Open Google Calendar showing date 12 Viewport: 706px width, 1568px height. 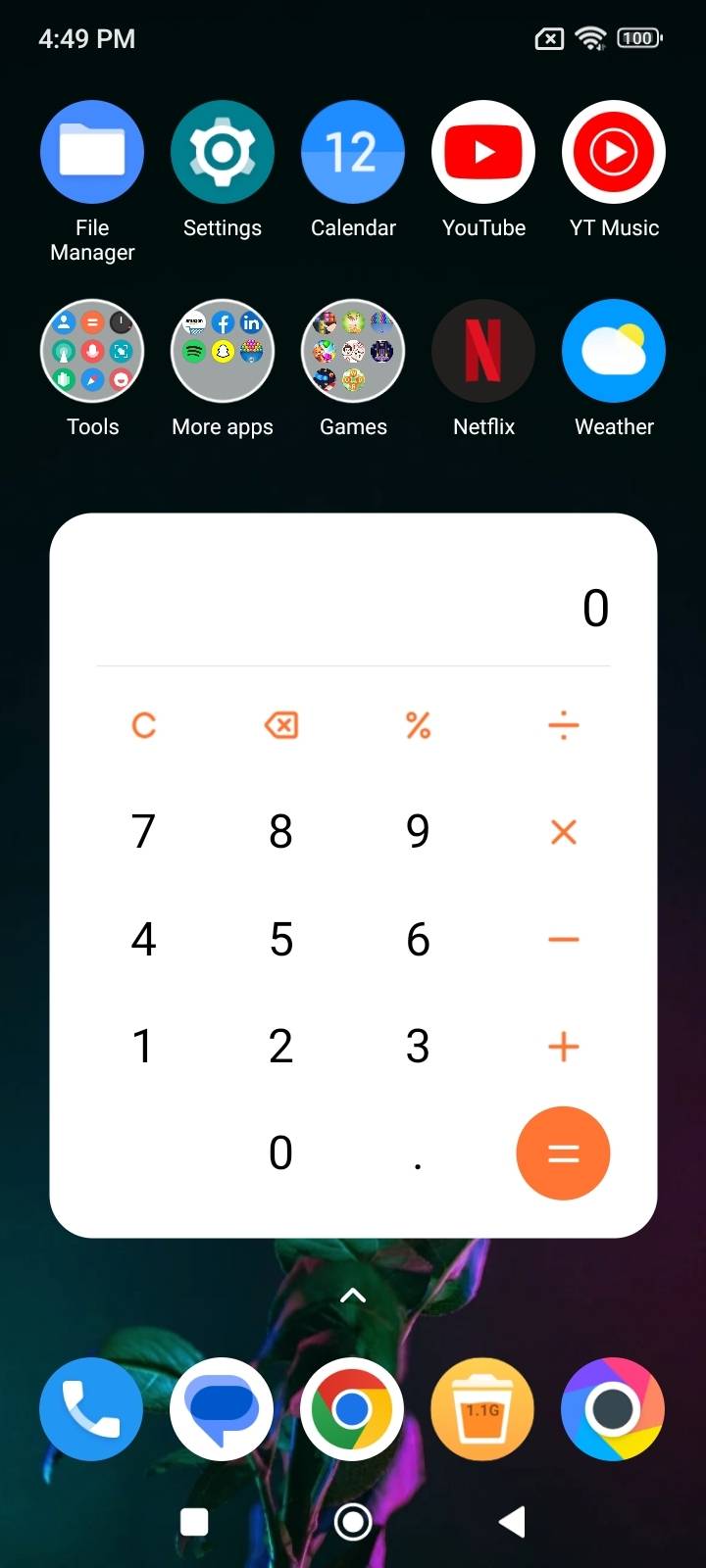click(x=353, y=152)
